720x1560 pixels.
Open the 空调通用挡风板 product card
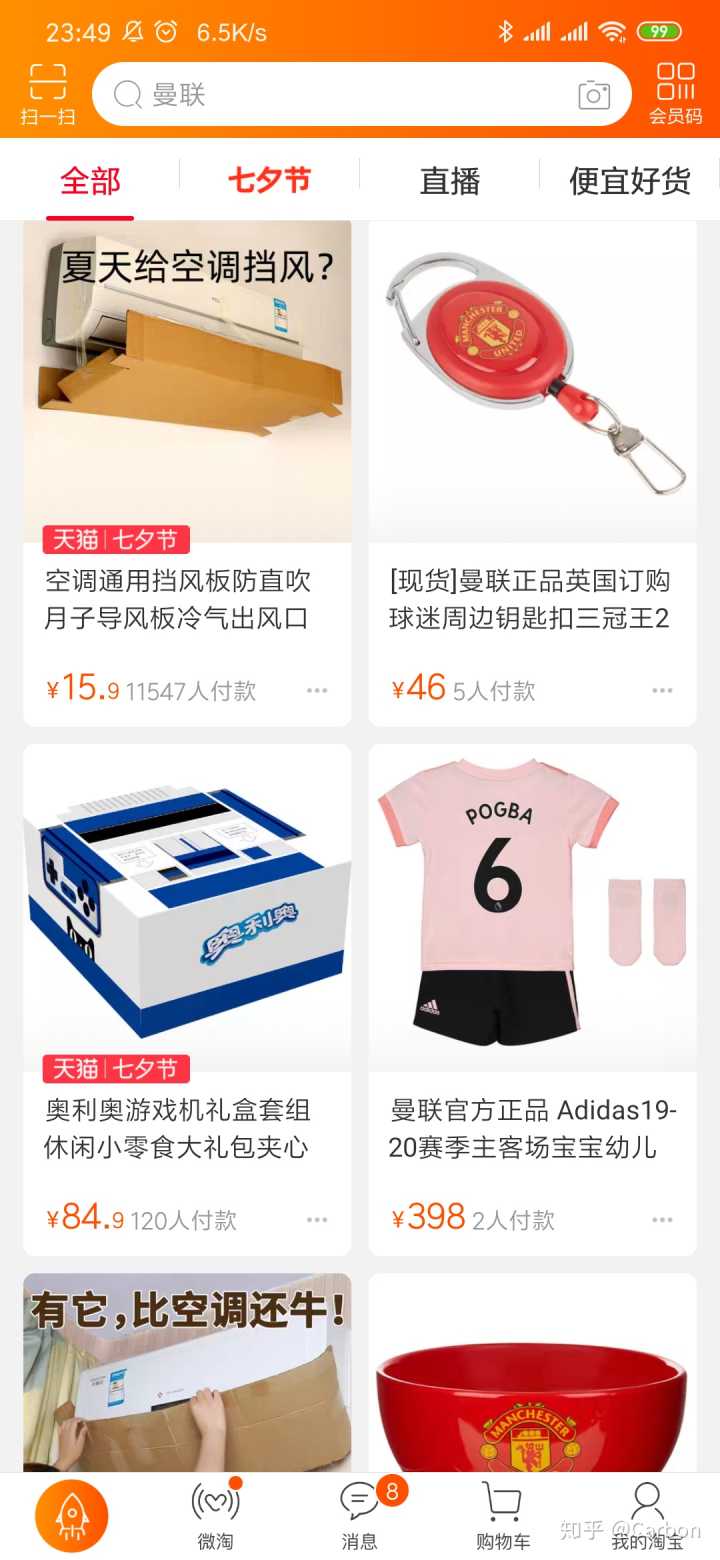pos(187,470)
